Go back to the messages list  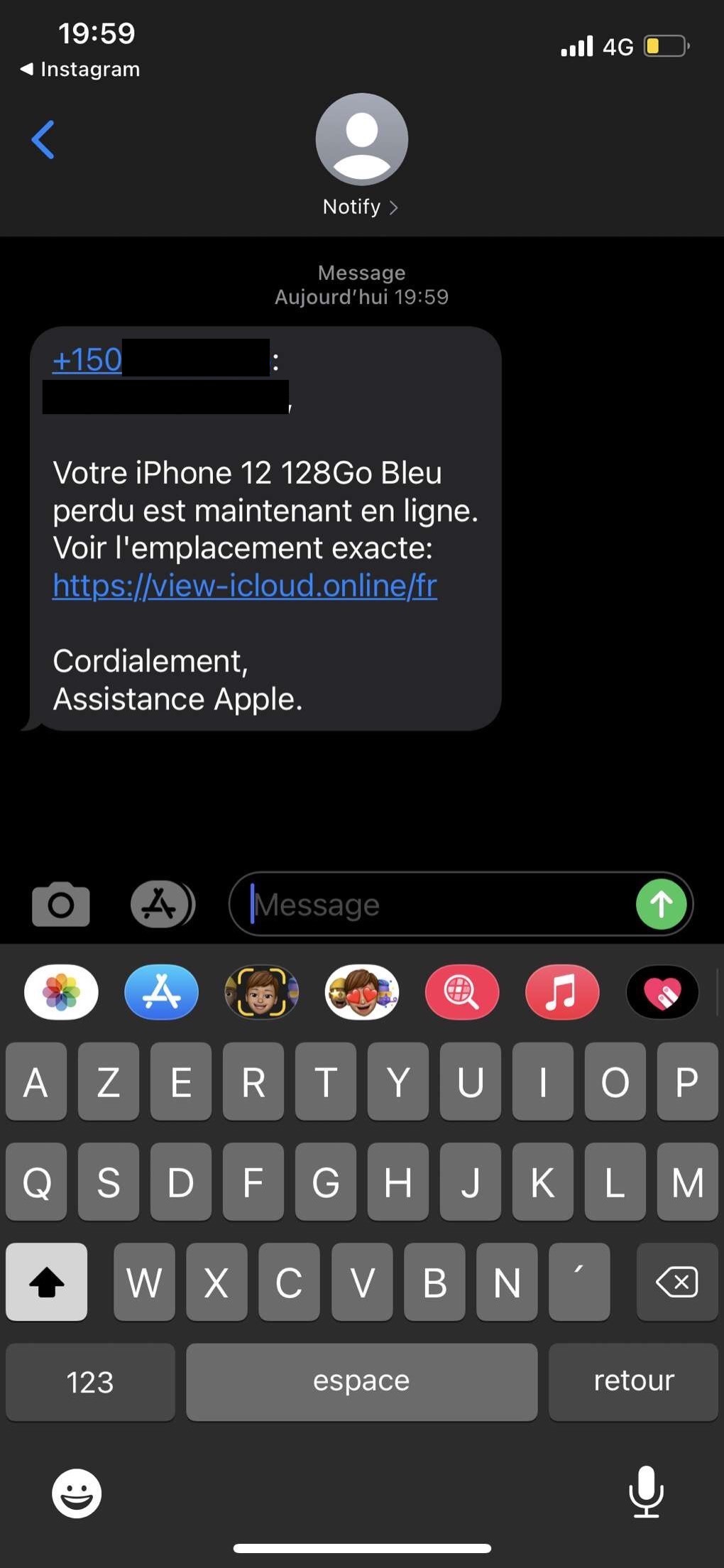(x=43, y=139)
